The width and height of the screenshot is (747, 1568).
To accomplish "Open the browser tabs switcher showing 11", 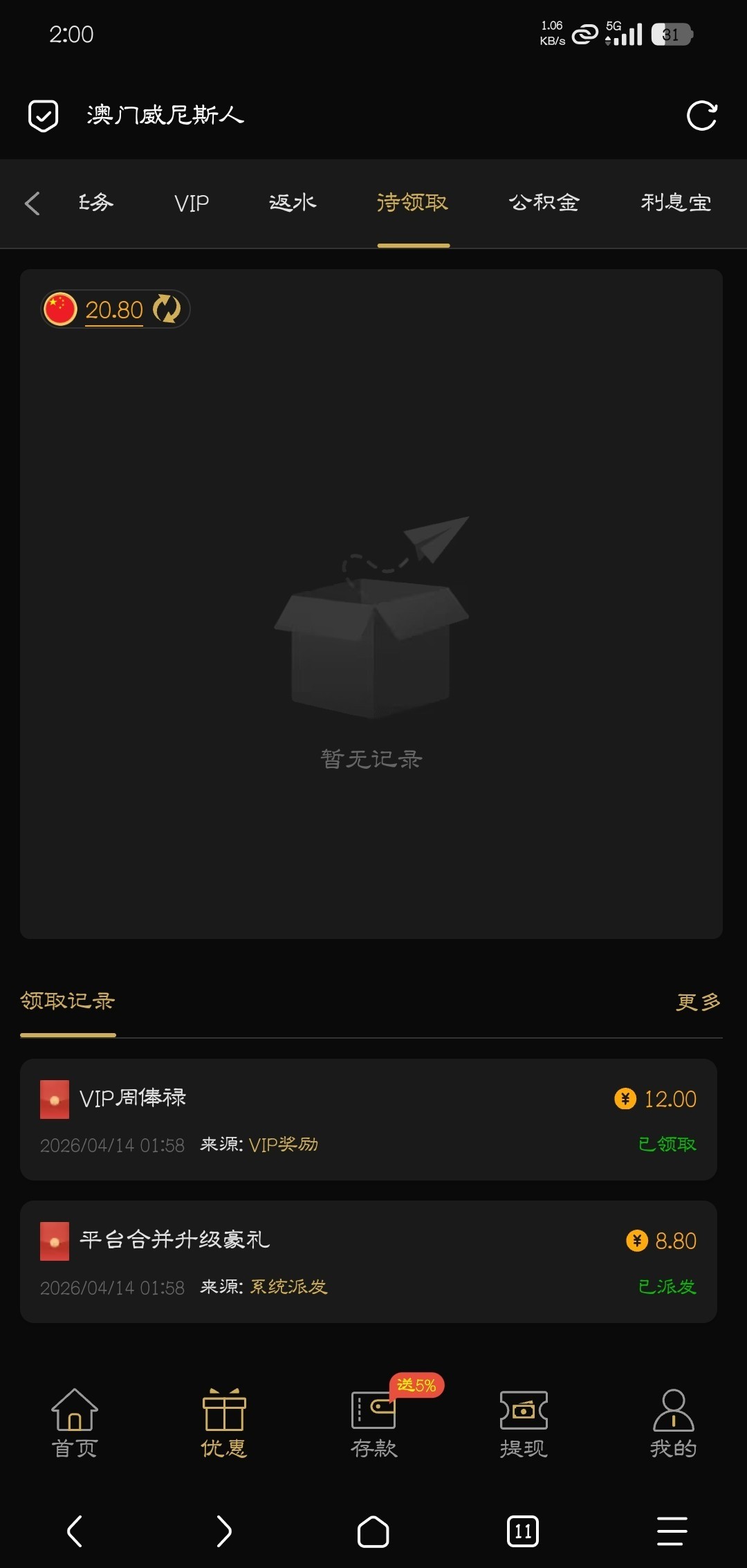I will point(523,1531).
